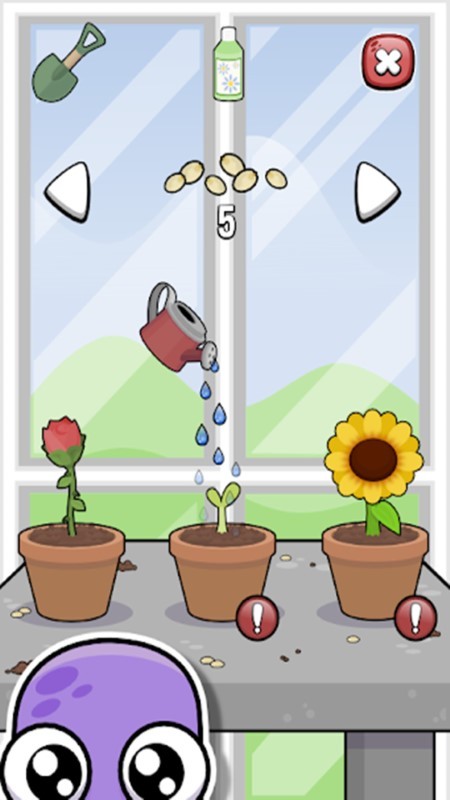
Task: Pick the fertilizer bottle
Action: coord(228,63)
